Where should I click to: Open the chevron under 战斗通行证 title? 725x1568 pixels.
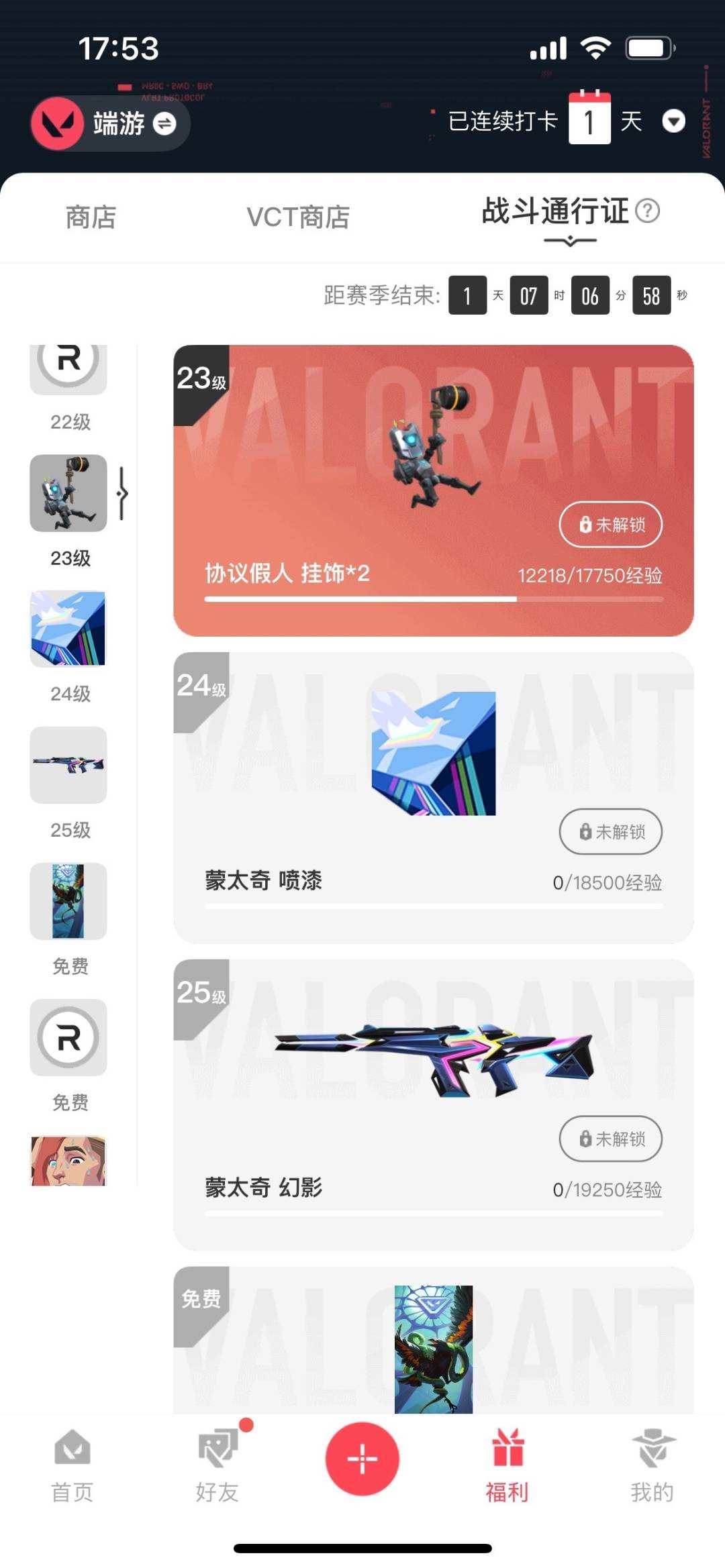tap(569, 242)
